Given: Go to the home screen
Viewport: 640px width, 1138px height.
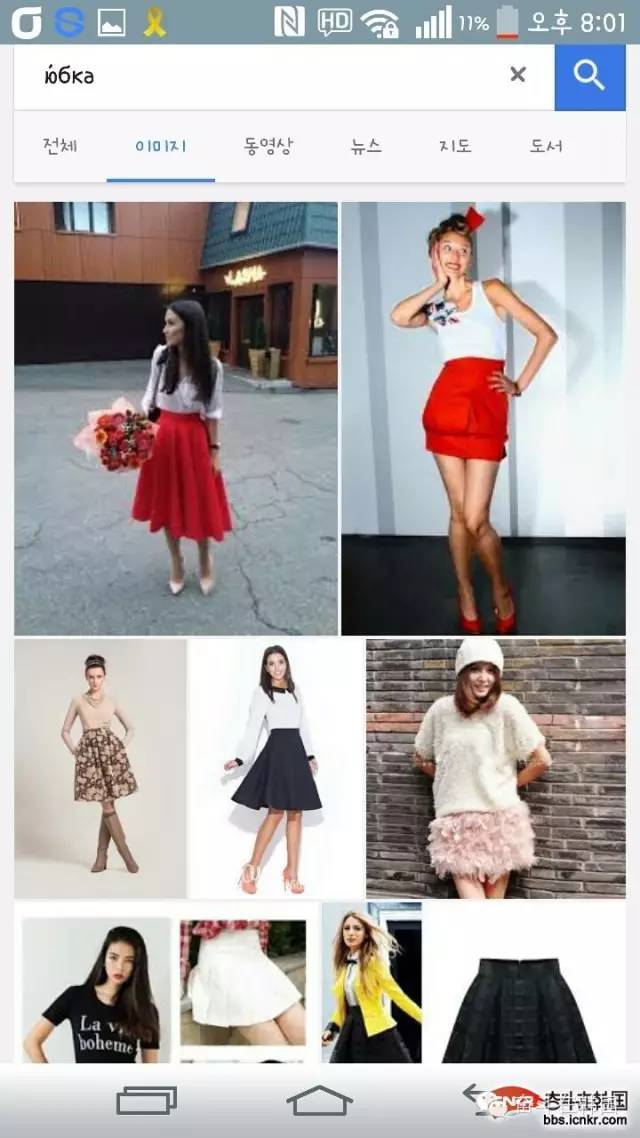Looking at the screenshot, I should click(x=319, y=1100).
